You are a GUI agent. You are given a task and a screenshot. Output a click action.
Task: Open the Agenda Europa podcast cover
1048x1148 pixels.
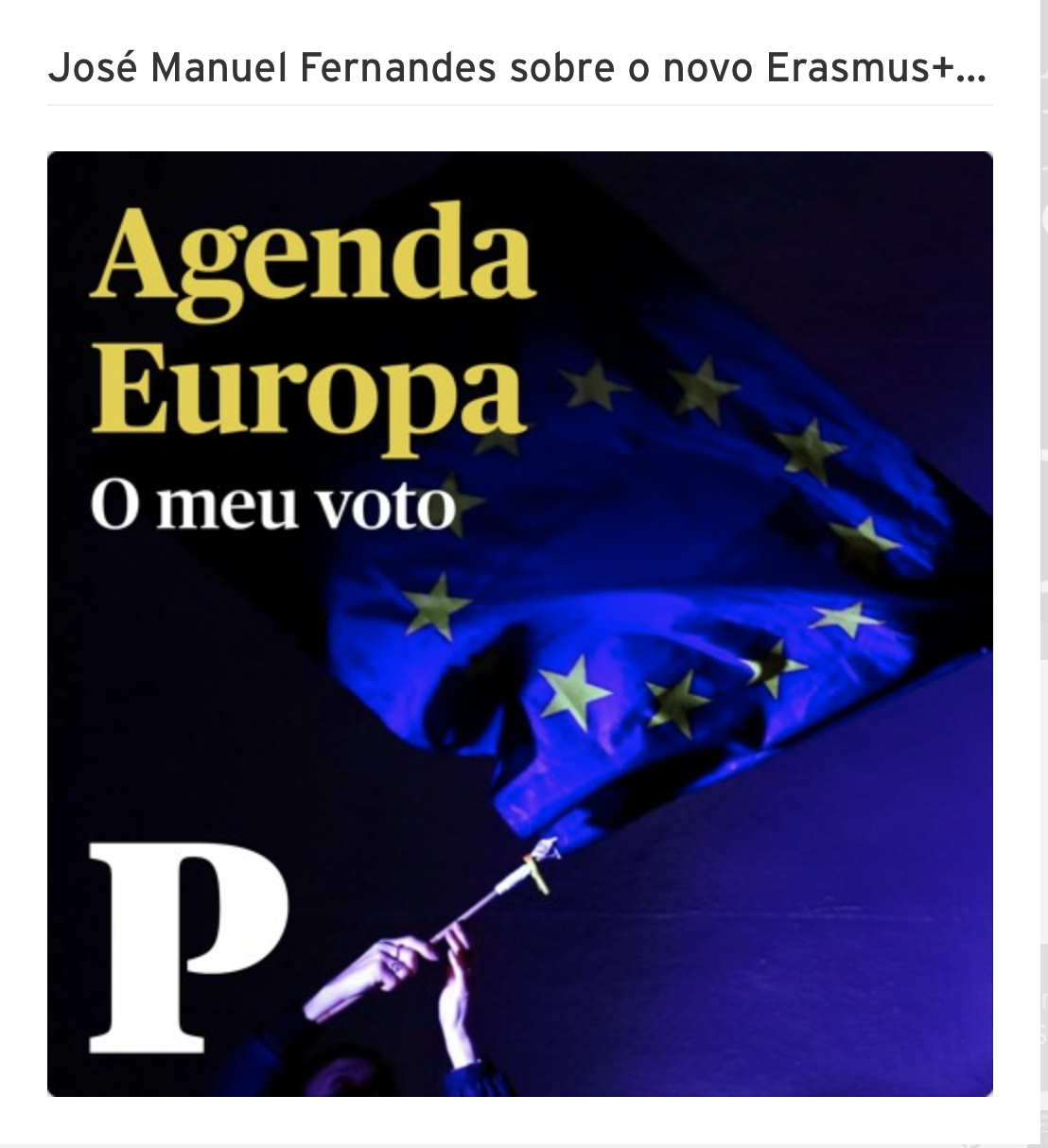(x=520, y=624)
